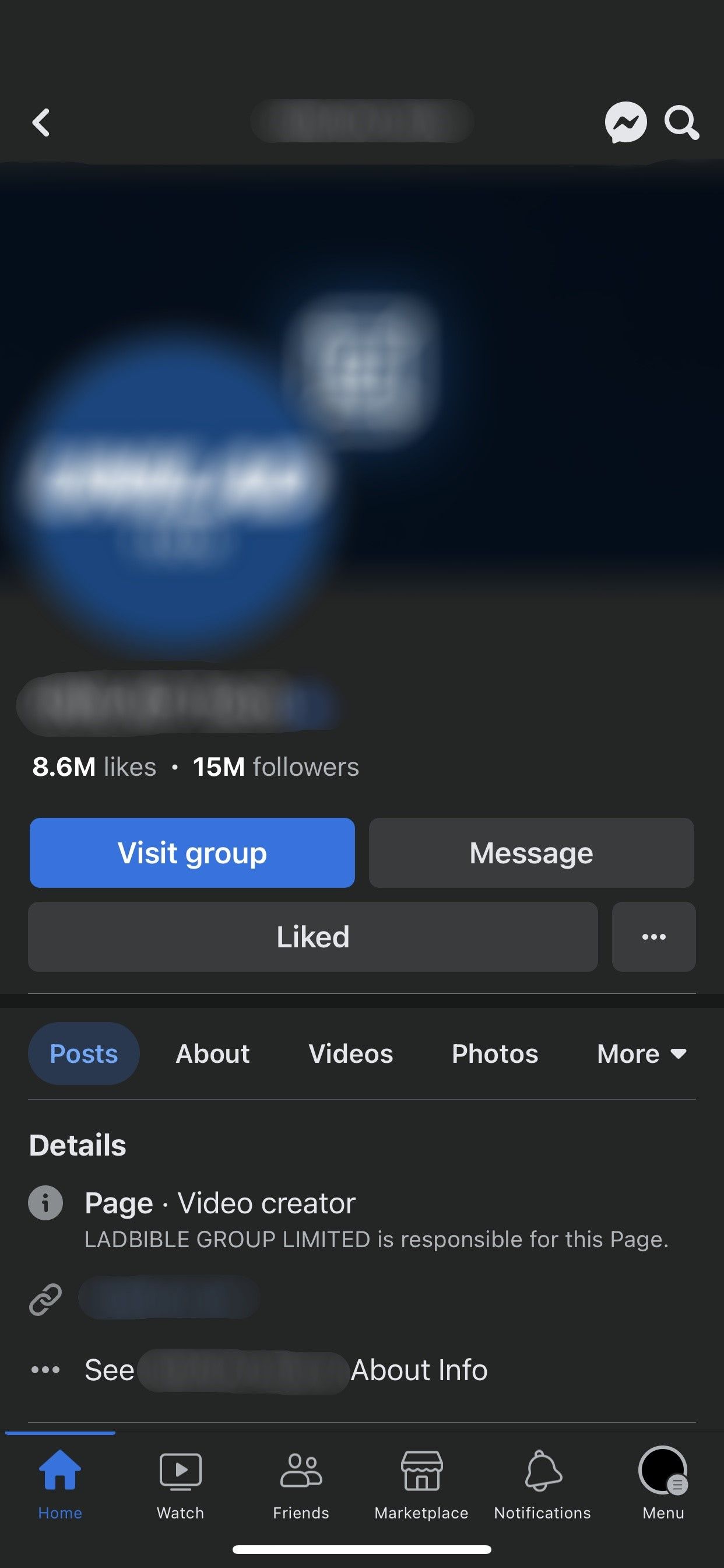Viewport: 724px width, 1568px height.
Task: Open the Videos tab
Action: point(350,1053)
